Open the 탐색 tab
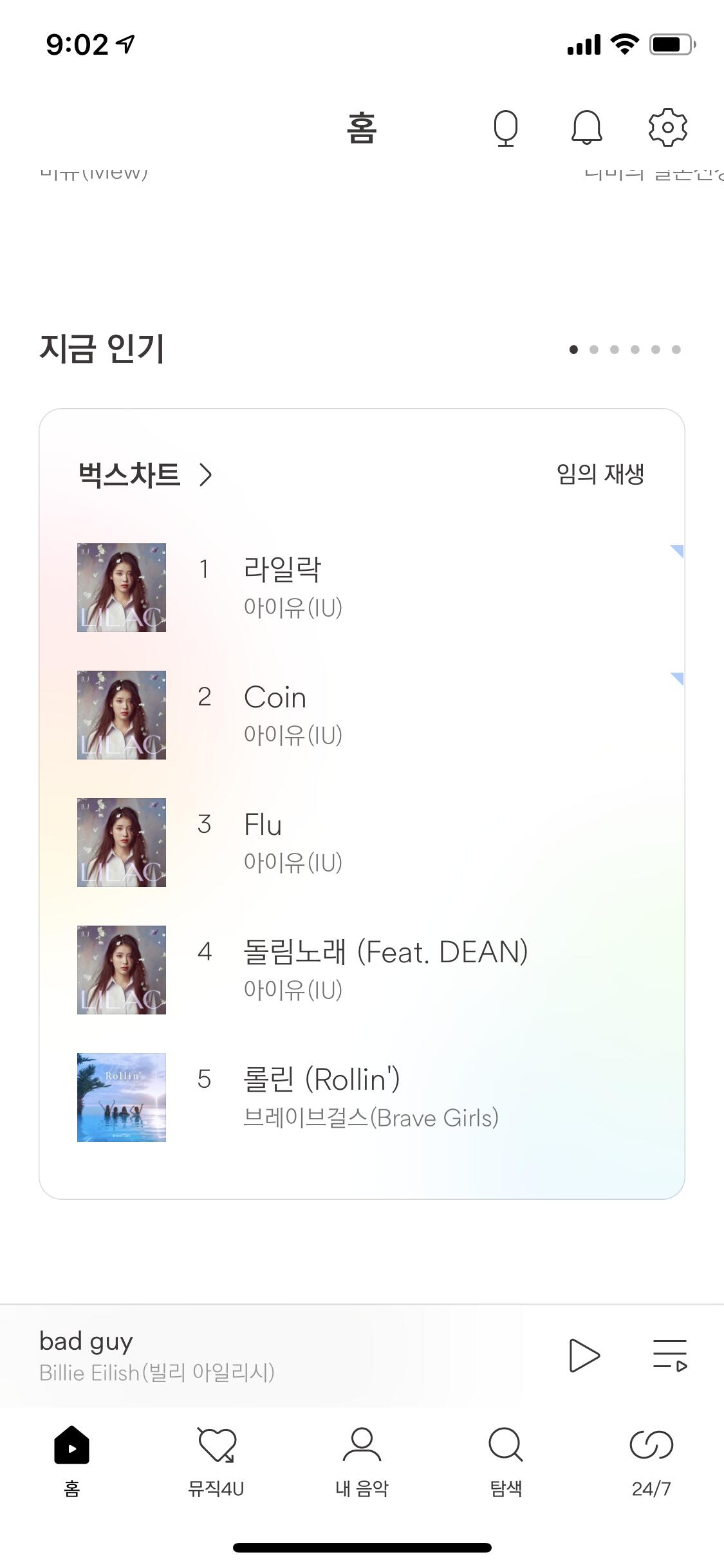 (506, 1460)
